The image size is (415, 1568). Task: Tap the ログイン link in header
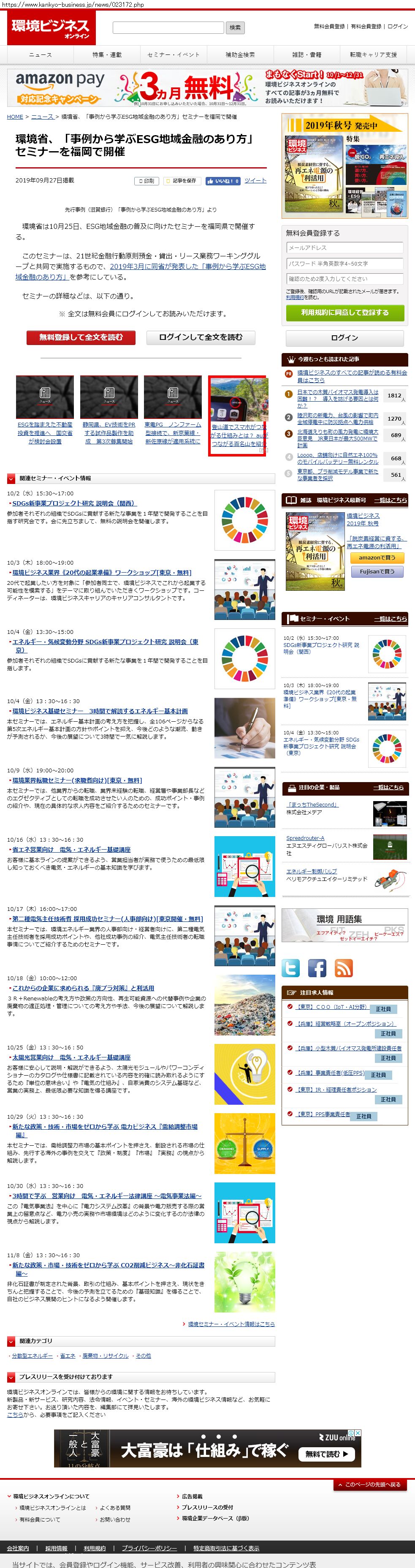pos(397,26)
